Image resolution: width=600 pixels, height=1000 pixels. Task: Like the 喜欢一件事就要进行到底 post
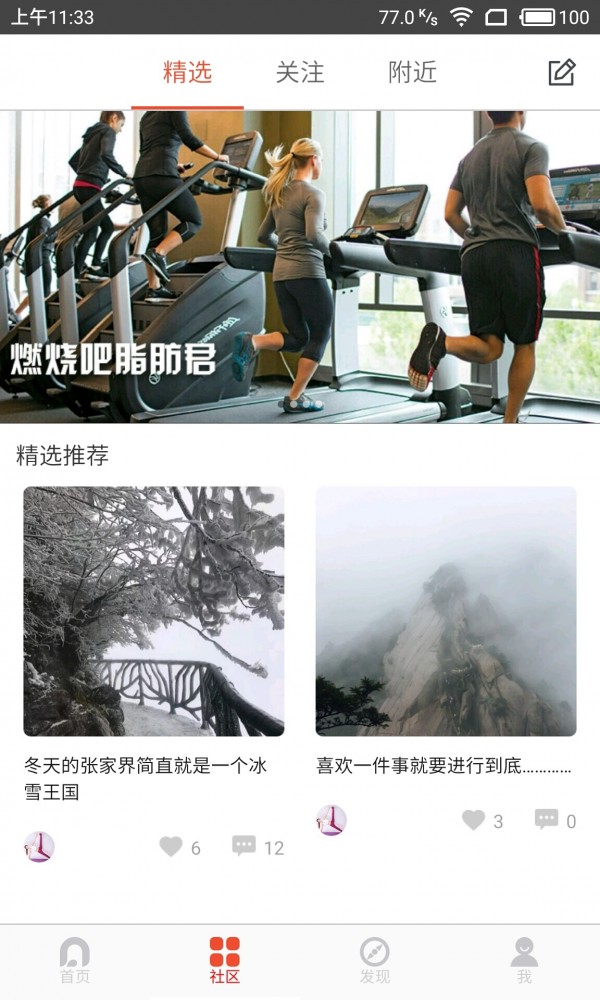pyautogui.click(x=474, y=820)
